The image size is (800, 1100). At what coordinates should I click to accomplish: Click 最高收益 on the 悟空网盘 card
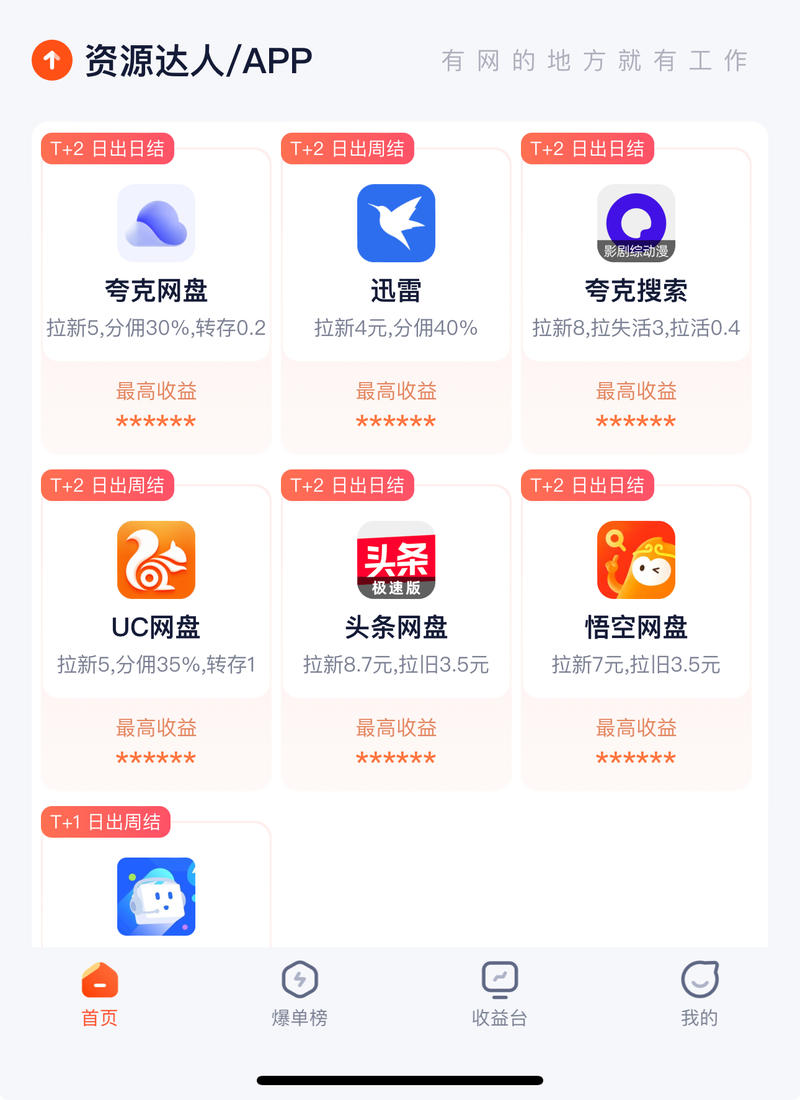(636, 728)
